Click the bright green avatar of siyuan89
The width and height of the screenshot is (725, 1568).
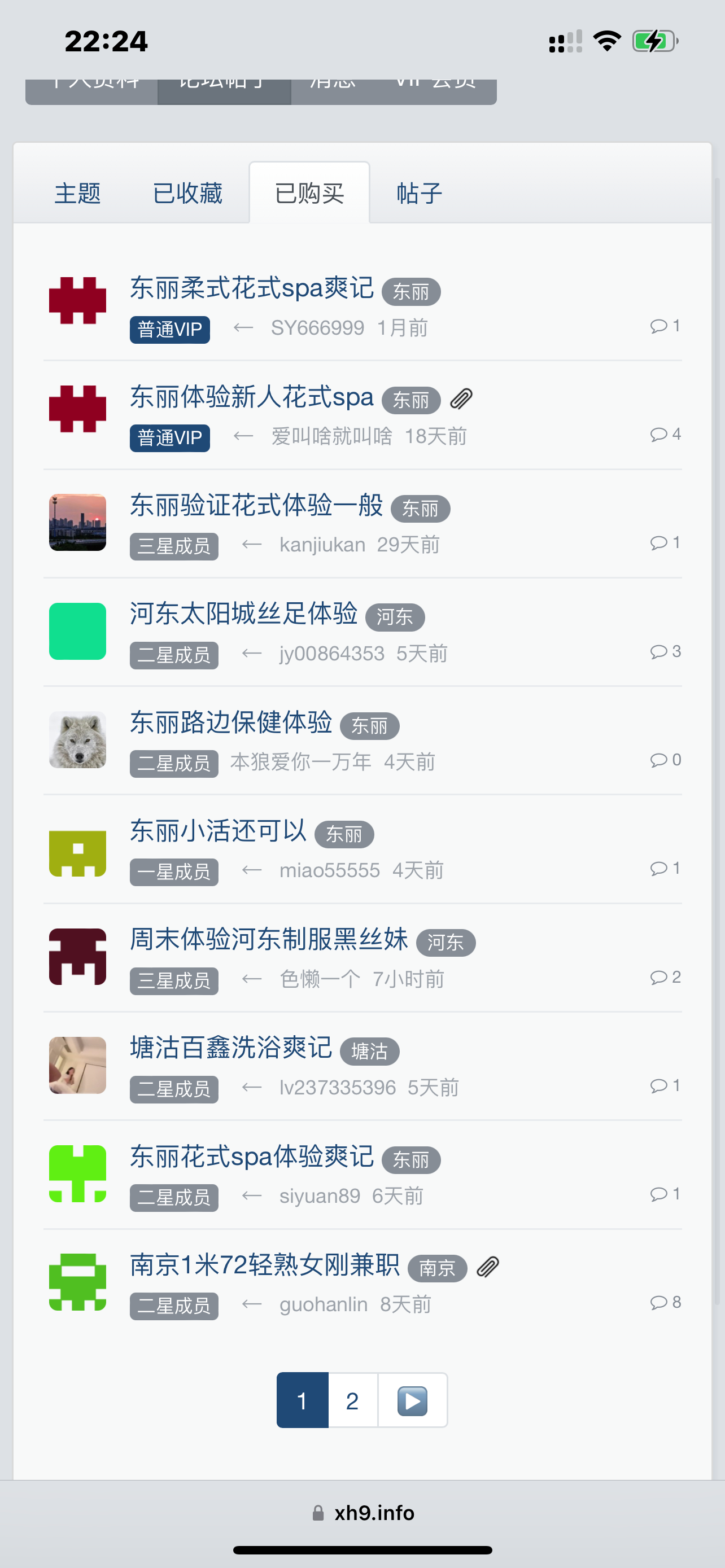pyautogui.click(x=77, y=1173)
